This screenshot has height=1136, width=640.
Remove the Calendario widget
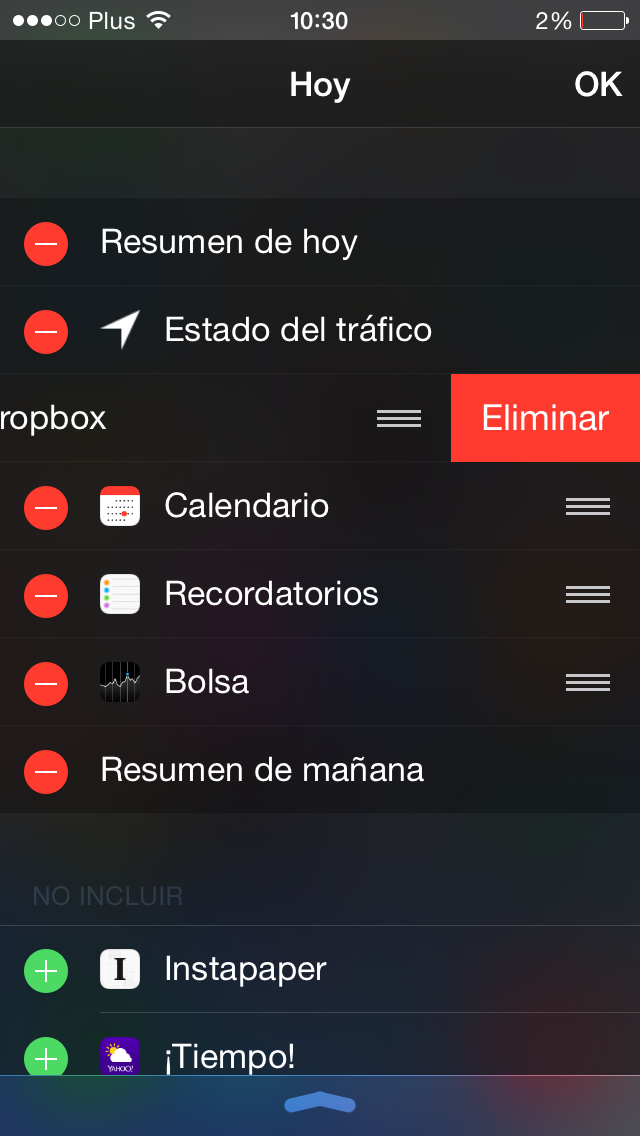[x=46, y=508]
